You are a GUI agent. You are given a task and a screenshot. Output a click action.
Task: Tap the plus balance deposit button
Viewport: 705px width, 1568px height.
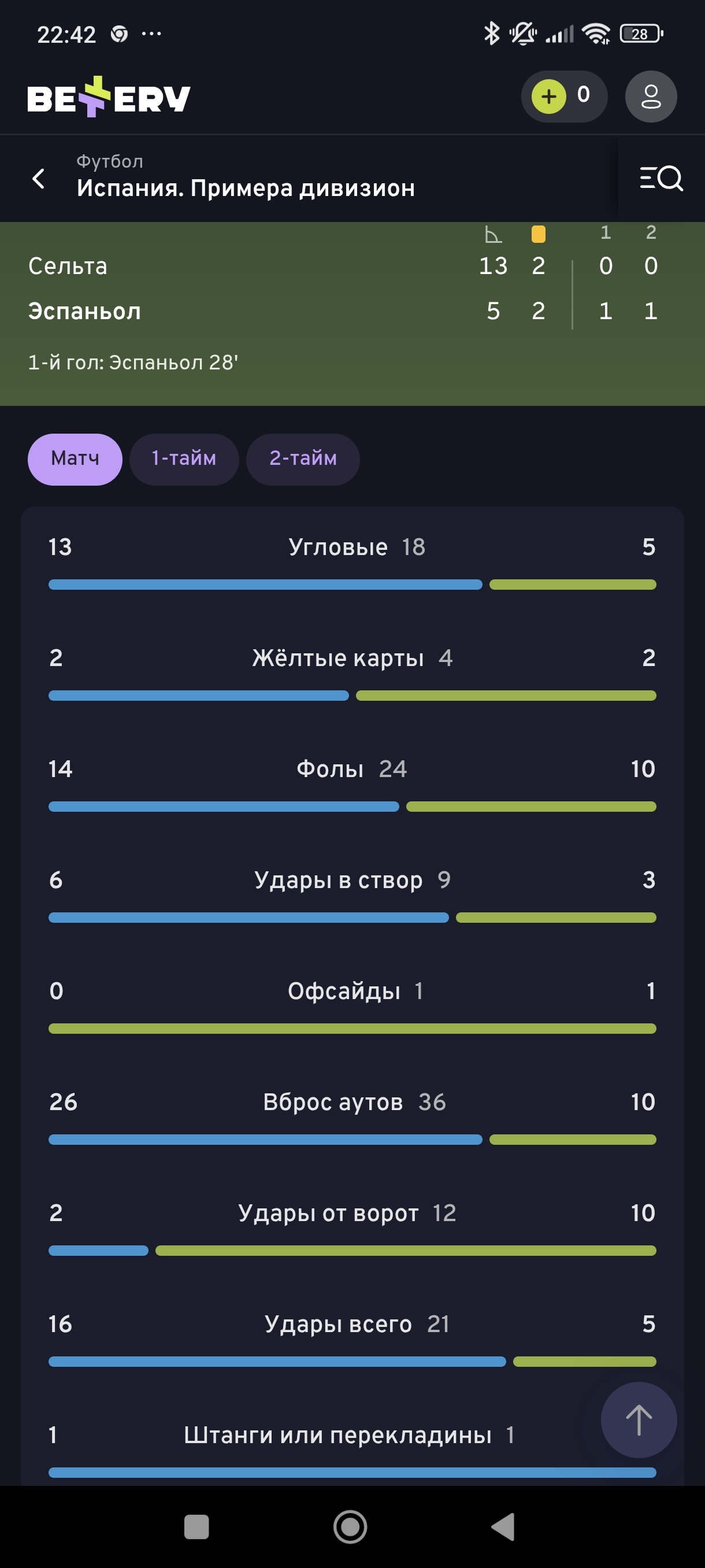click(x=548, y=97)
